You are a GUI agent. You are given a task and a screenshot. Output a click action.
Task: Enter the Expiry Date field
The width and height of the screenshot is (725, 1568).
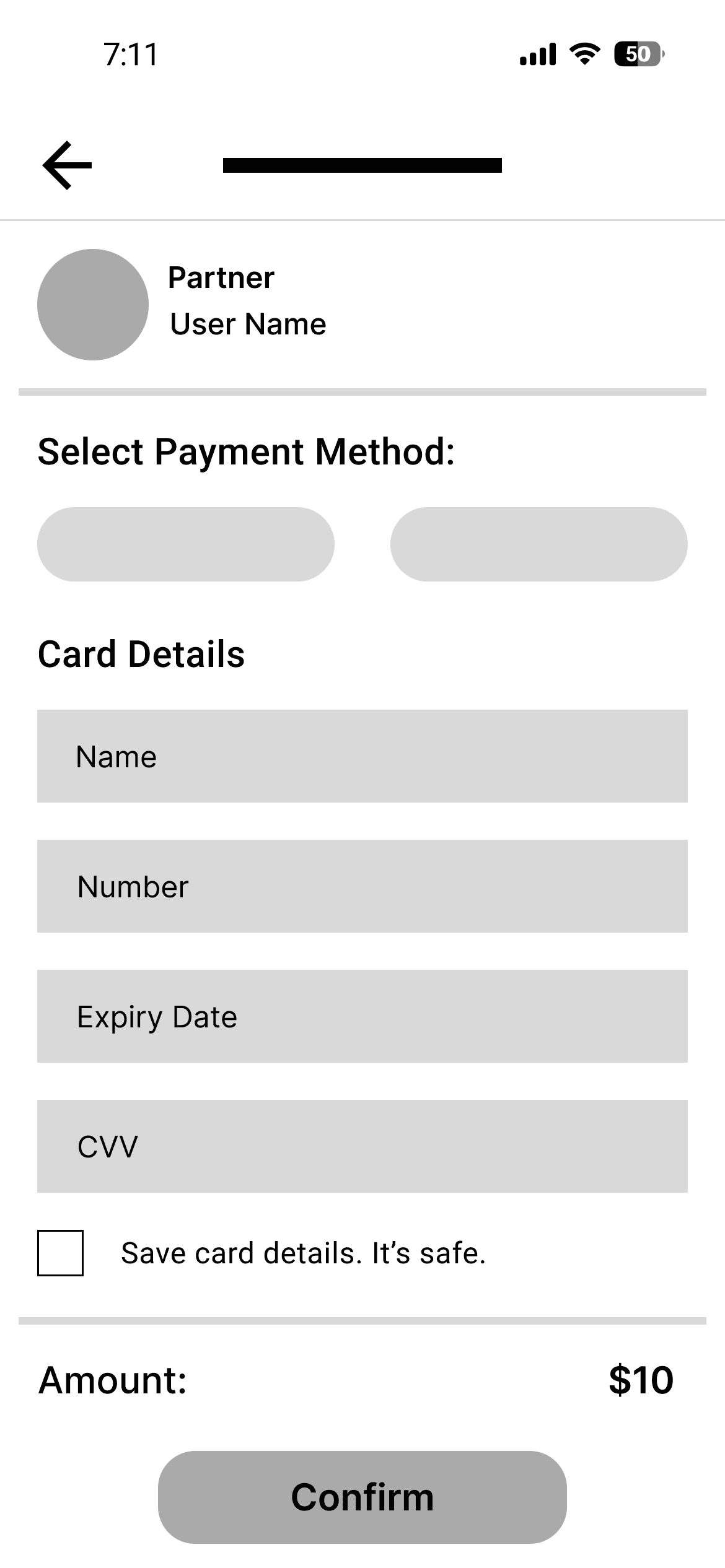click(362, 1016)
